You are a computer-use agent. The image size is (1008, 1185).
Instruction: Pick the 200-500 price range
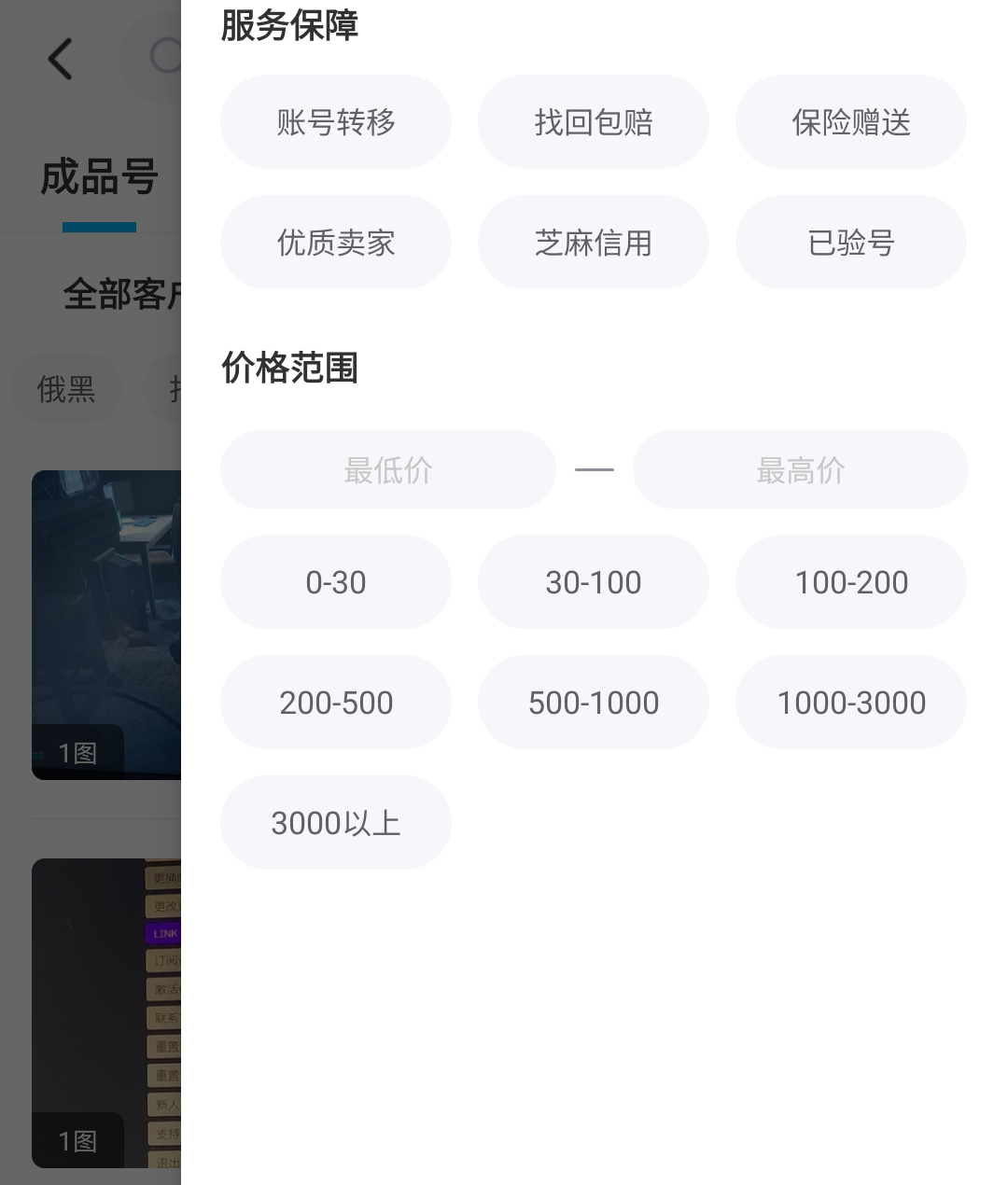(336, 703)
